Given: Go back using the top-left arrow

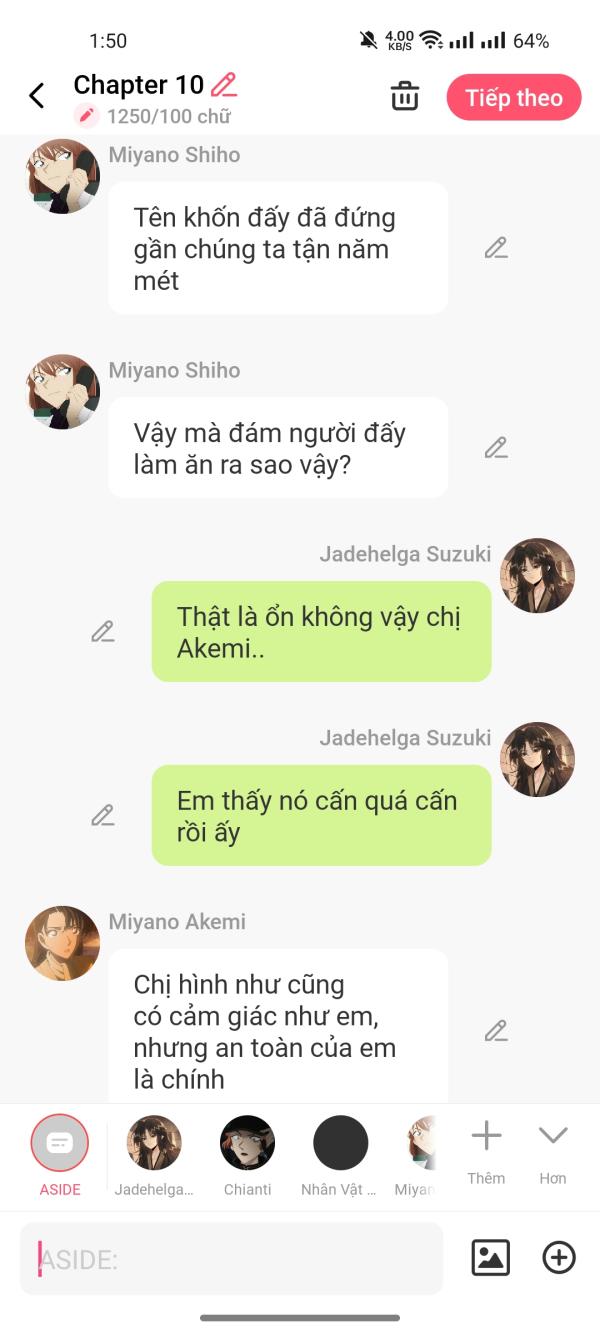Looking at the screenshot, I should (x=37, y=96).
